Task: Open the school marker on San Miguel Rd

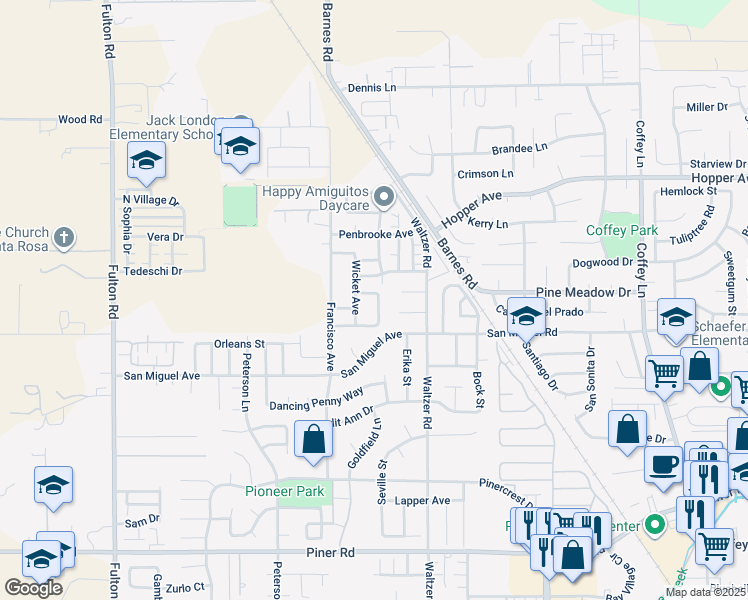Action: (526, 321)
